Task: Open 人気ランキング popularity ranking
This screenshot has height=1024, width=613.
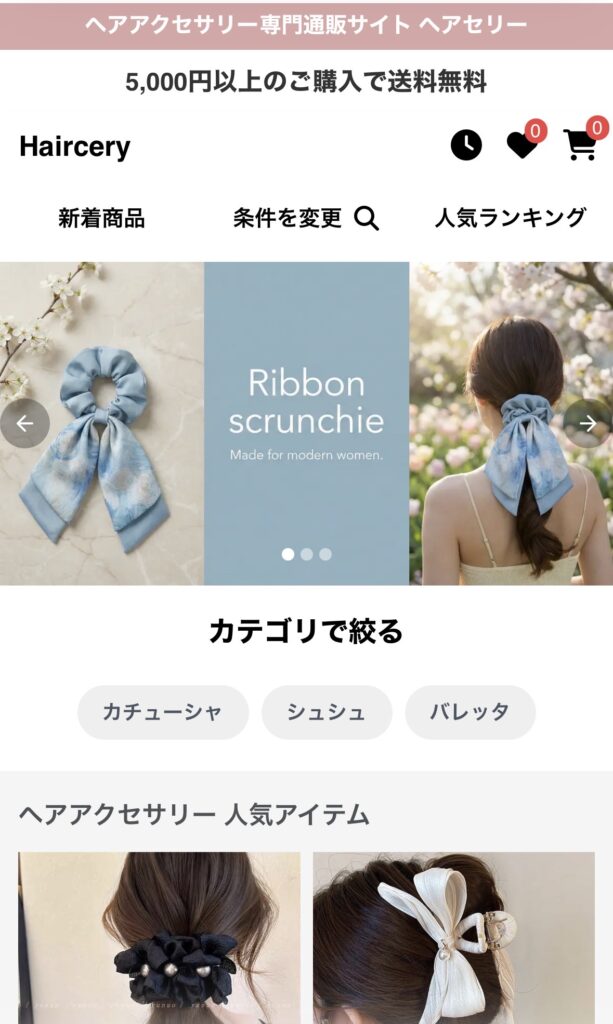Action: pyautogui.click(x=510, y=218)
